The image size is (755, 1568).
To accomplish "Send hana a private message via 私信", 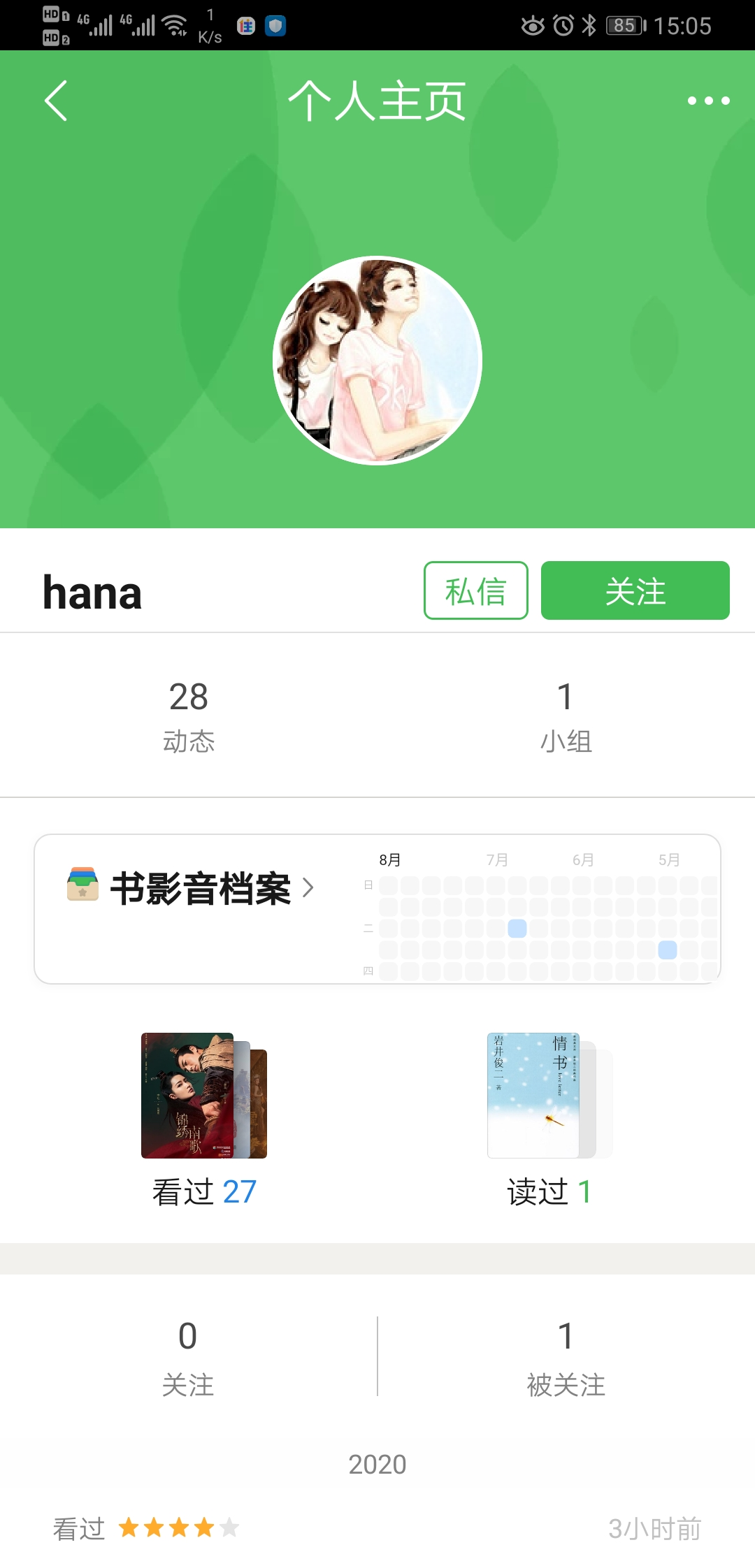I will (x=475, y=590).
